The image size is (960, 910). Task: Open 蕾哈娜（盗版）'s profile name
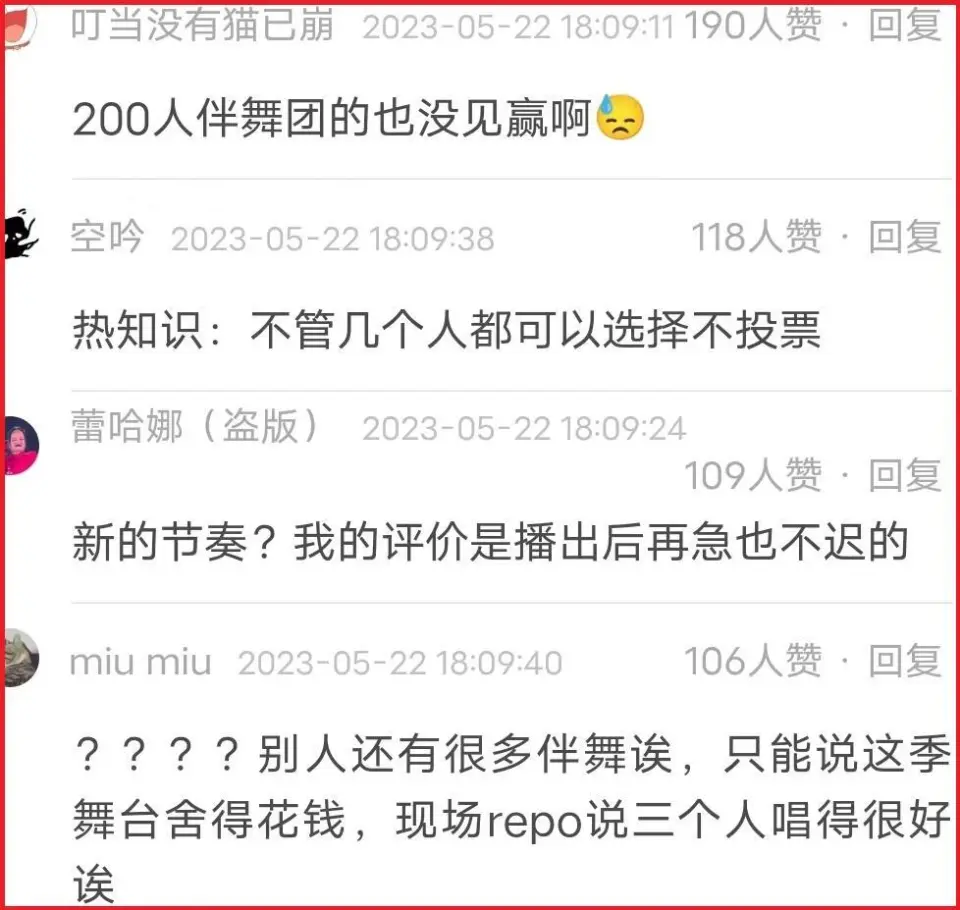click(196, 427)
